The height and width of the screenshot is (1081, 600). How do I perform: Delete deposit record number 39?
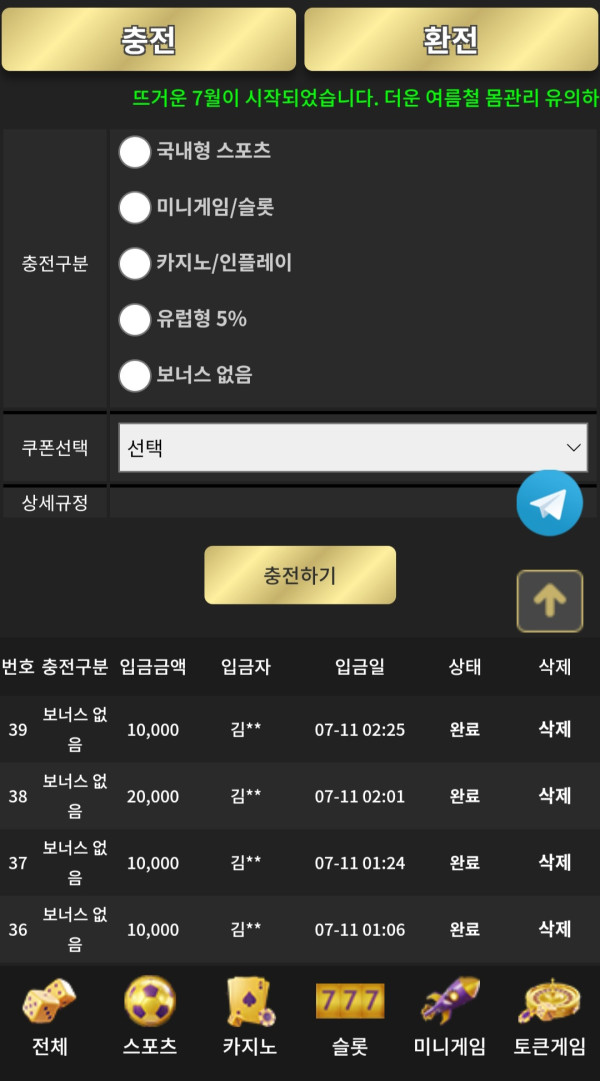[554, 729]
